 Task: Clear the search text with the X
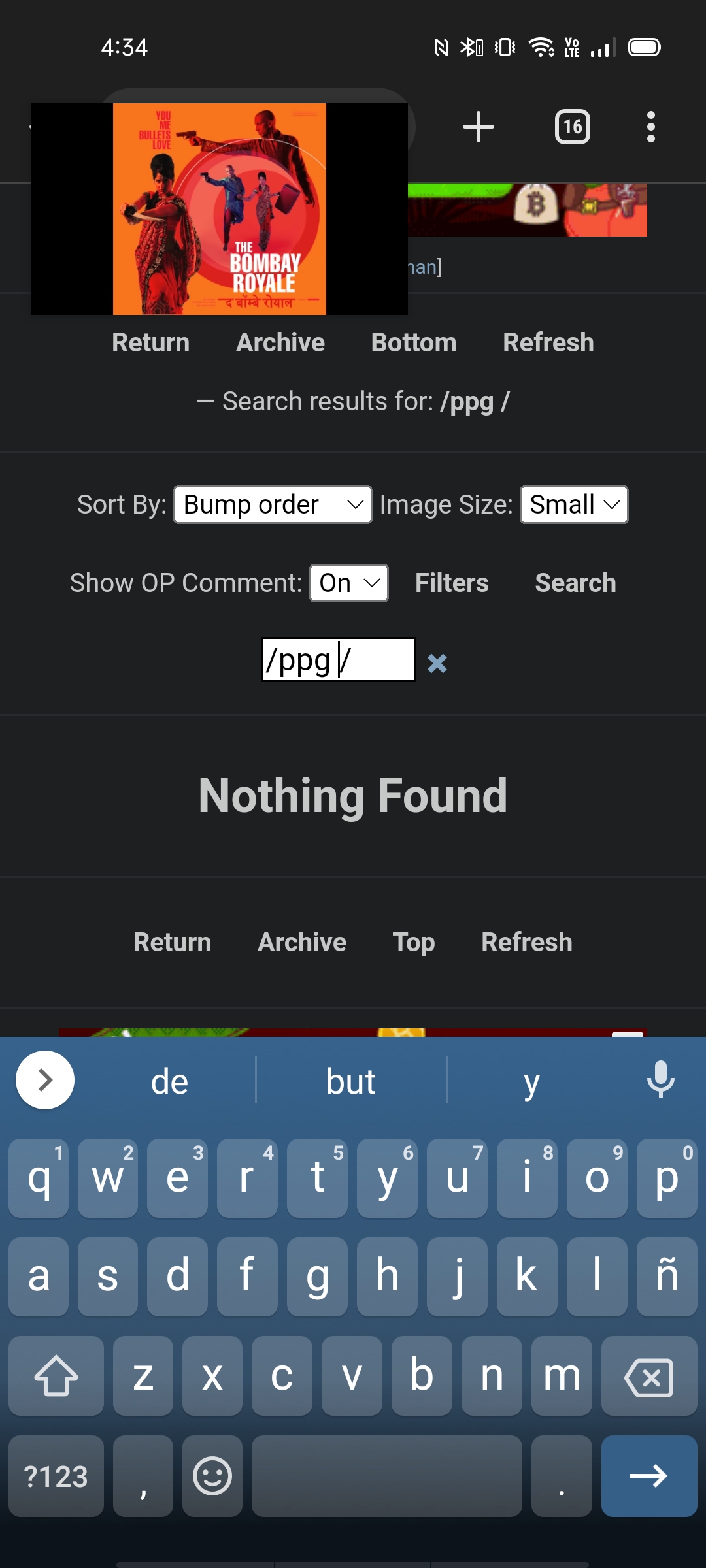pos(437,663)
